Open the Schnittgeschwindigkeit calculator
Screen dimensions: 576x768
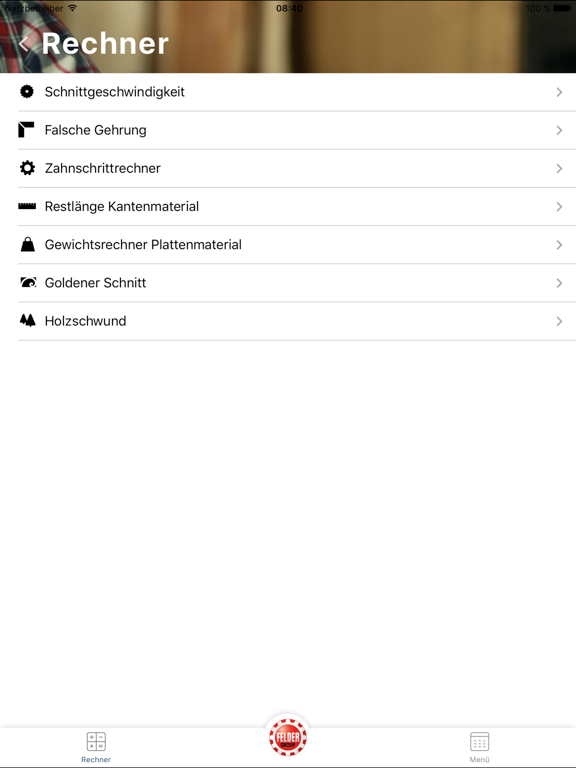(x=288, y=92)
